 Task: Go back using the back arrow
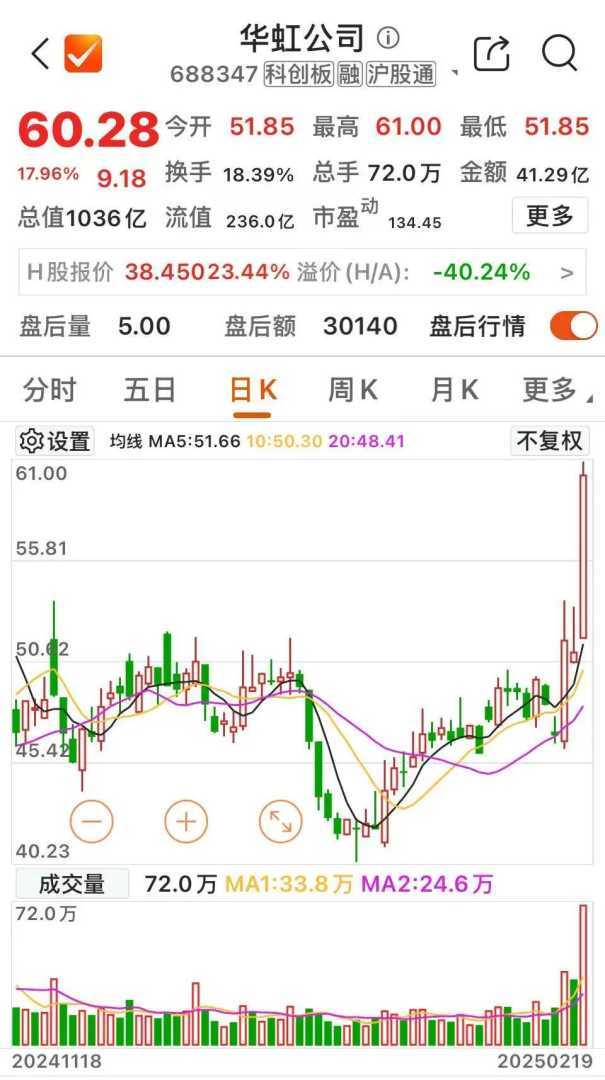point(40,53)
